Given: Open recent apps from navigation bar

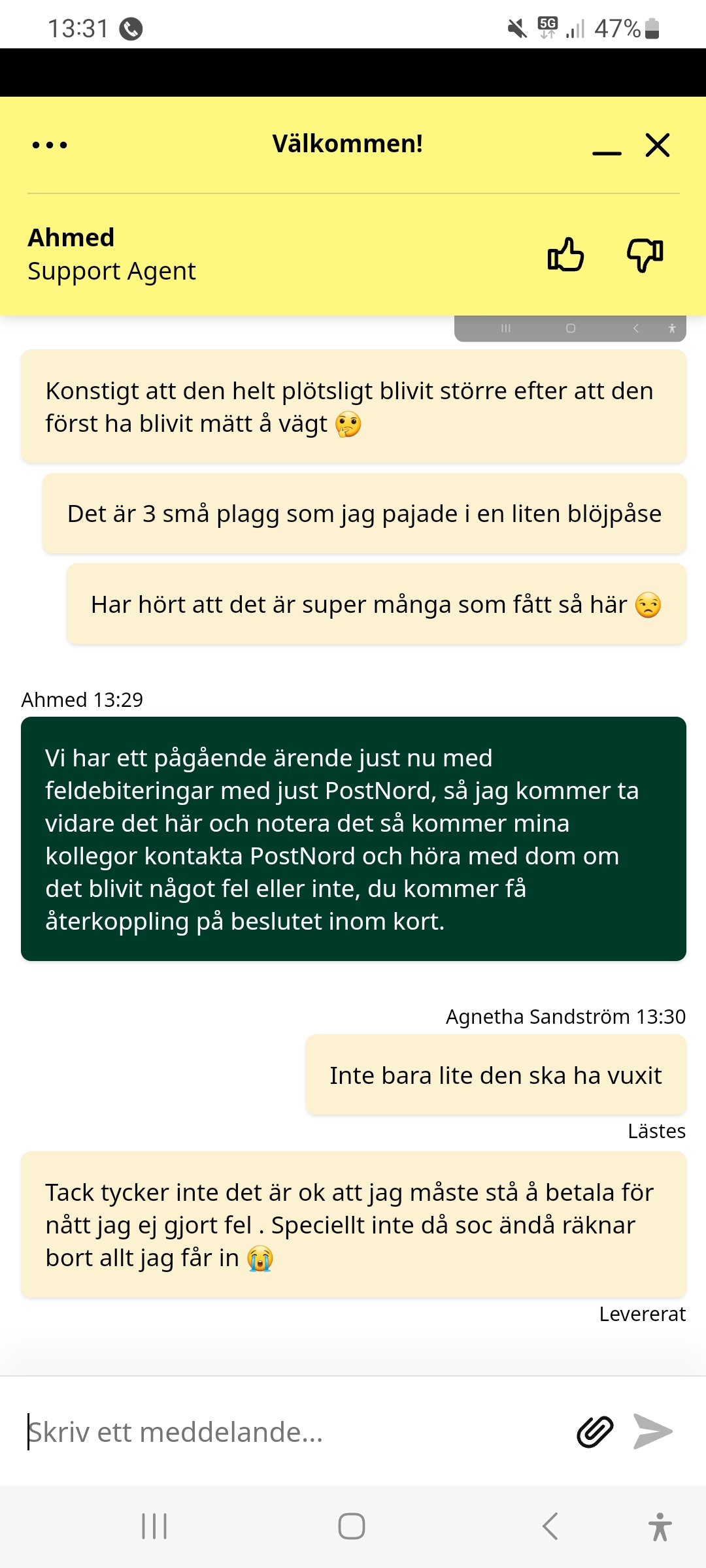Looking at the screenshot, I should tap(154, 1526).
